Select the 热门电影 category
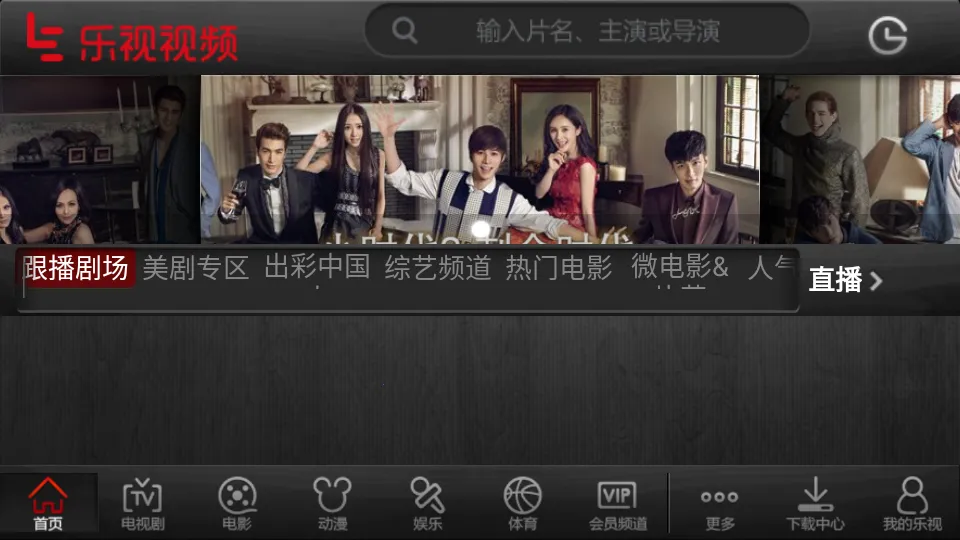The image size is (960, 540). 558,269
